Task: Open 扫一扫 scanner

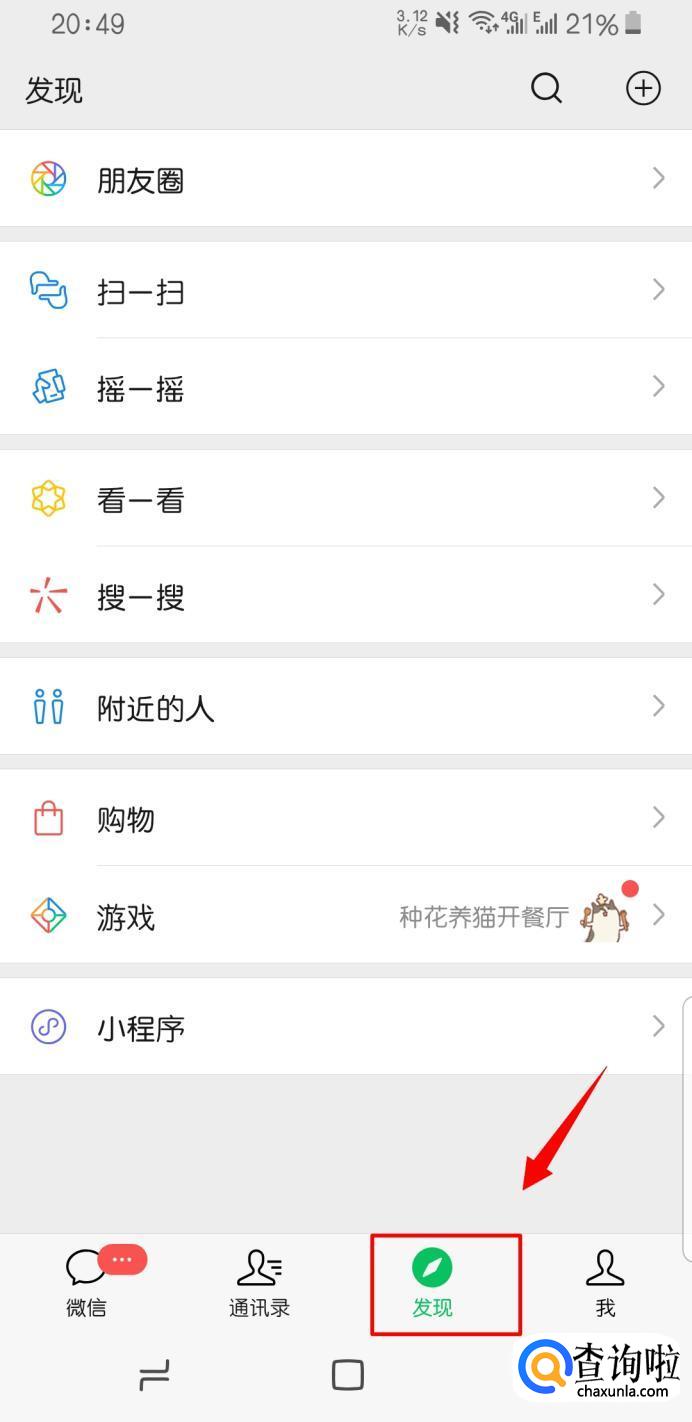Action: tap(345, 291)
